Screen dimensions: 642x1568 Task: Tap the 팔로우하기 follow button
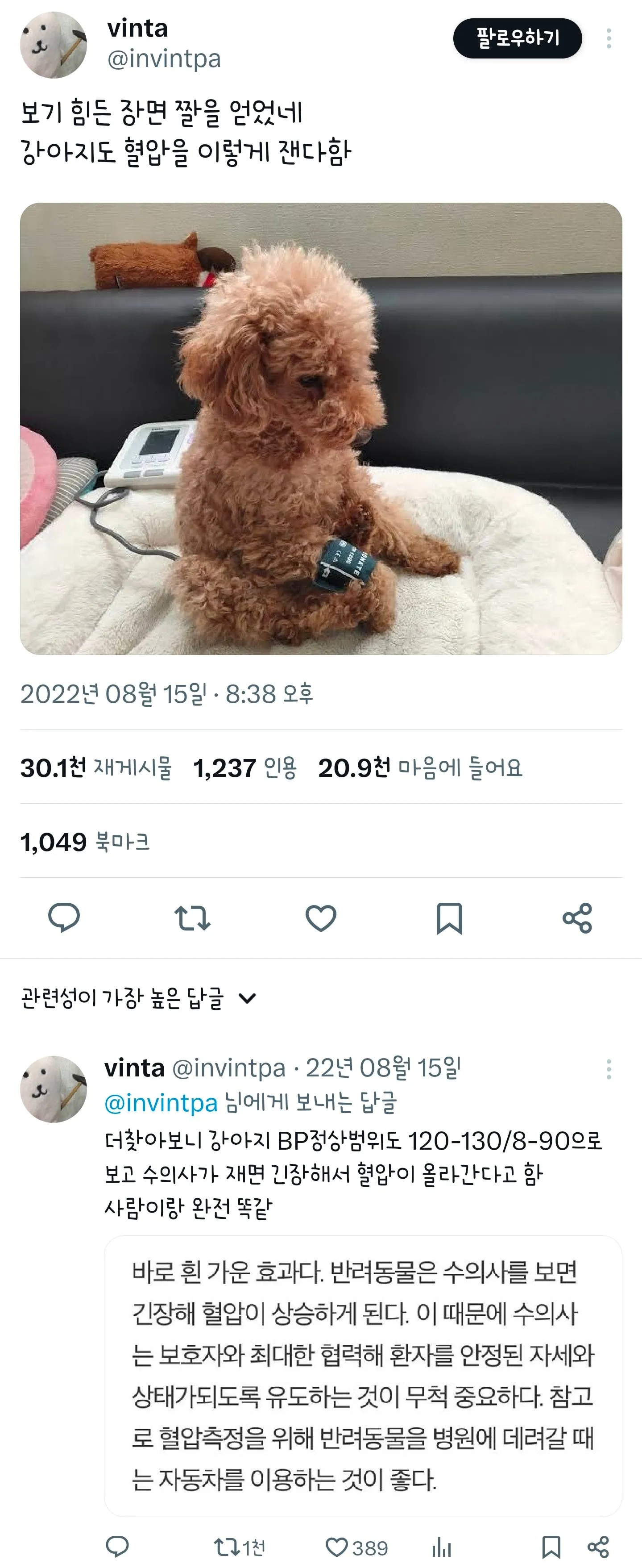517,38
